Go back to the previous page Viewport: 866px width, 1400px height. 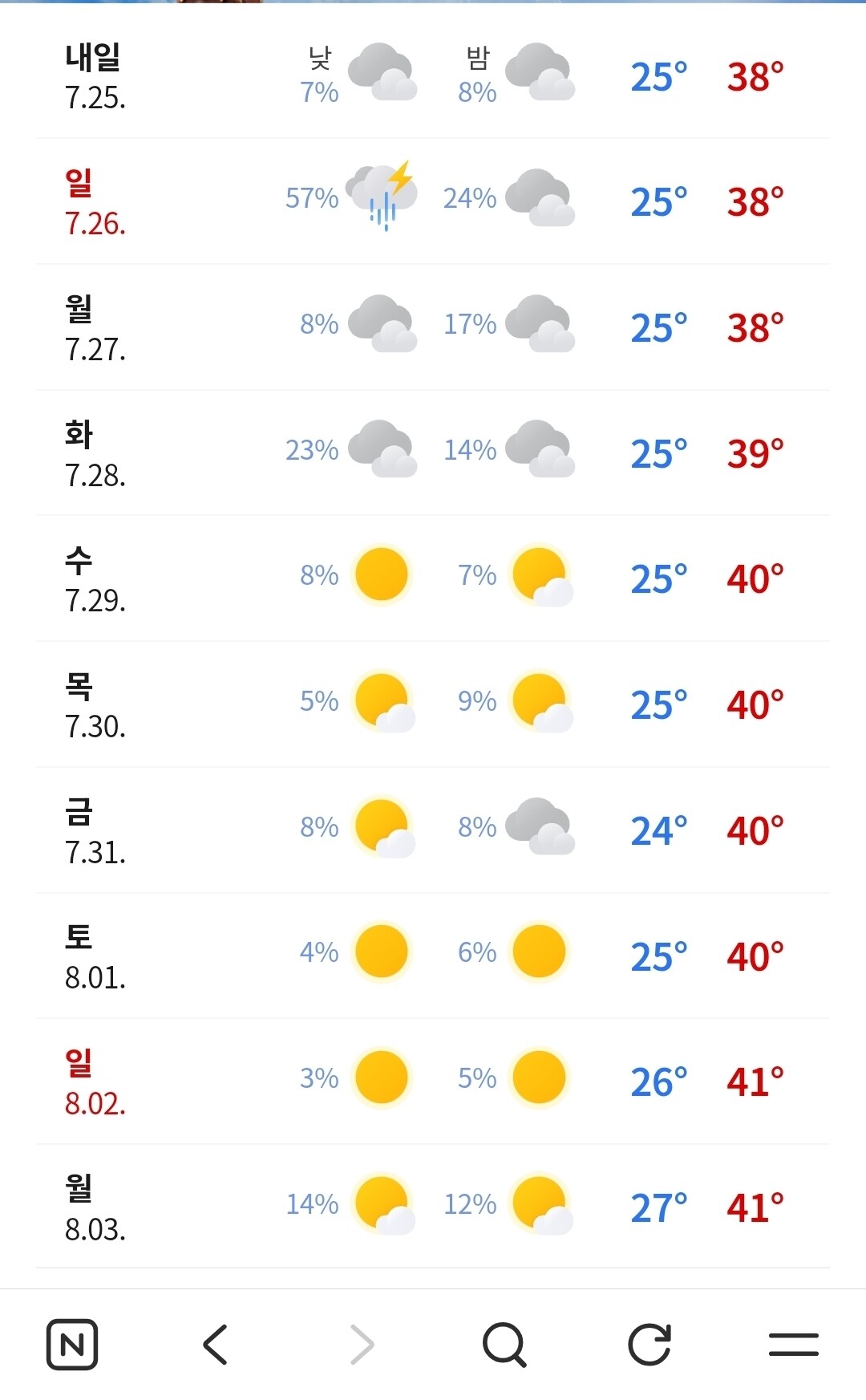216,1344
